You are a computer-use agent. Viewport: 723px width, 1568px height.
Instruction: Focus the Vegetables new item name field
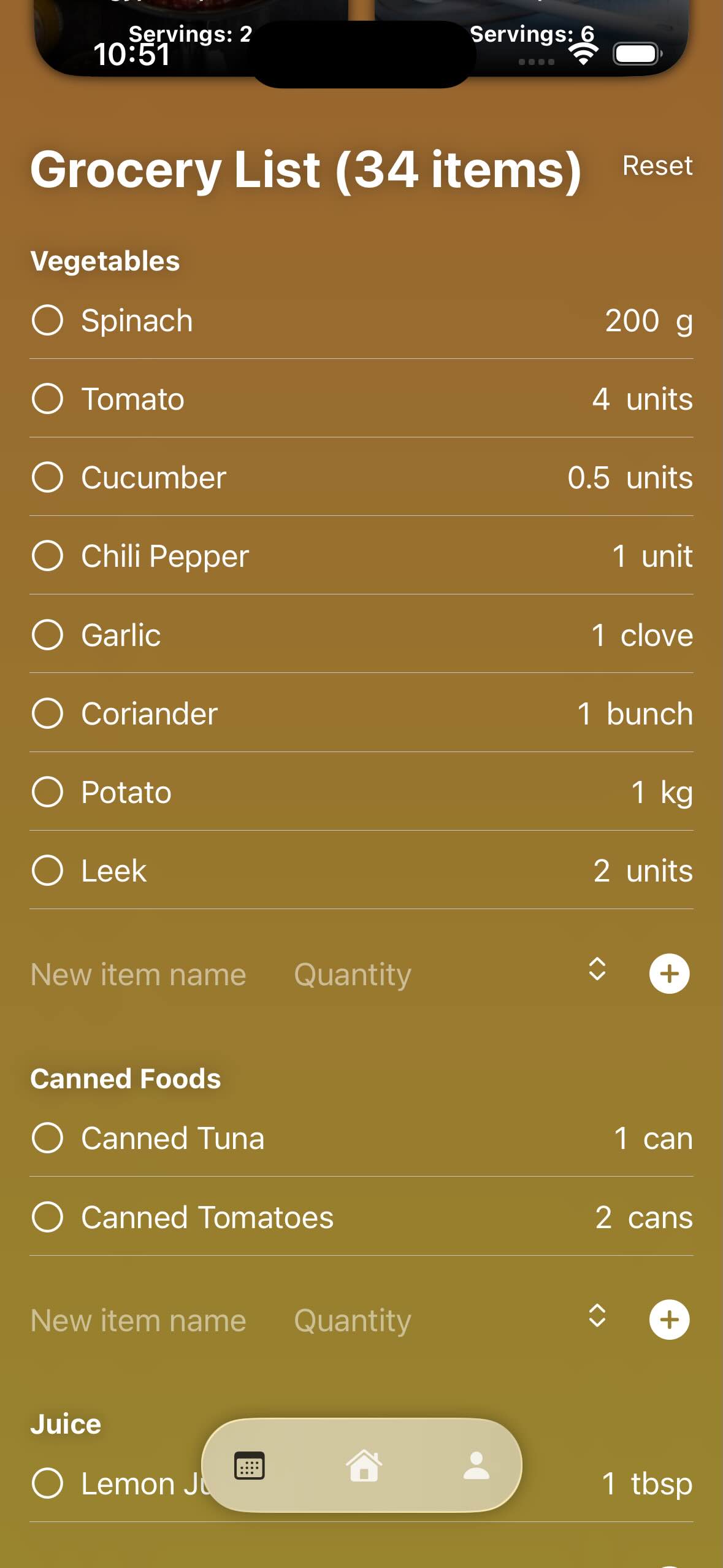[x=139, y=974]
